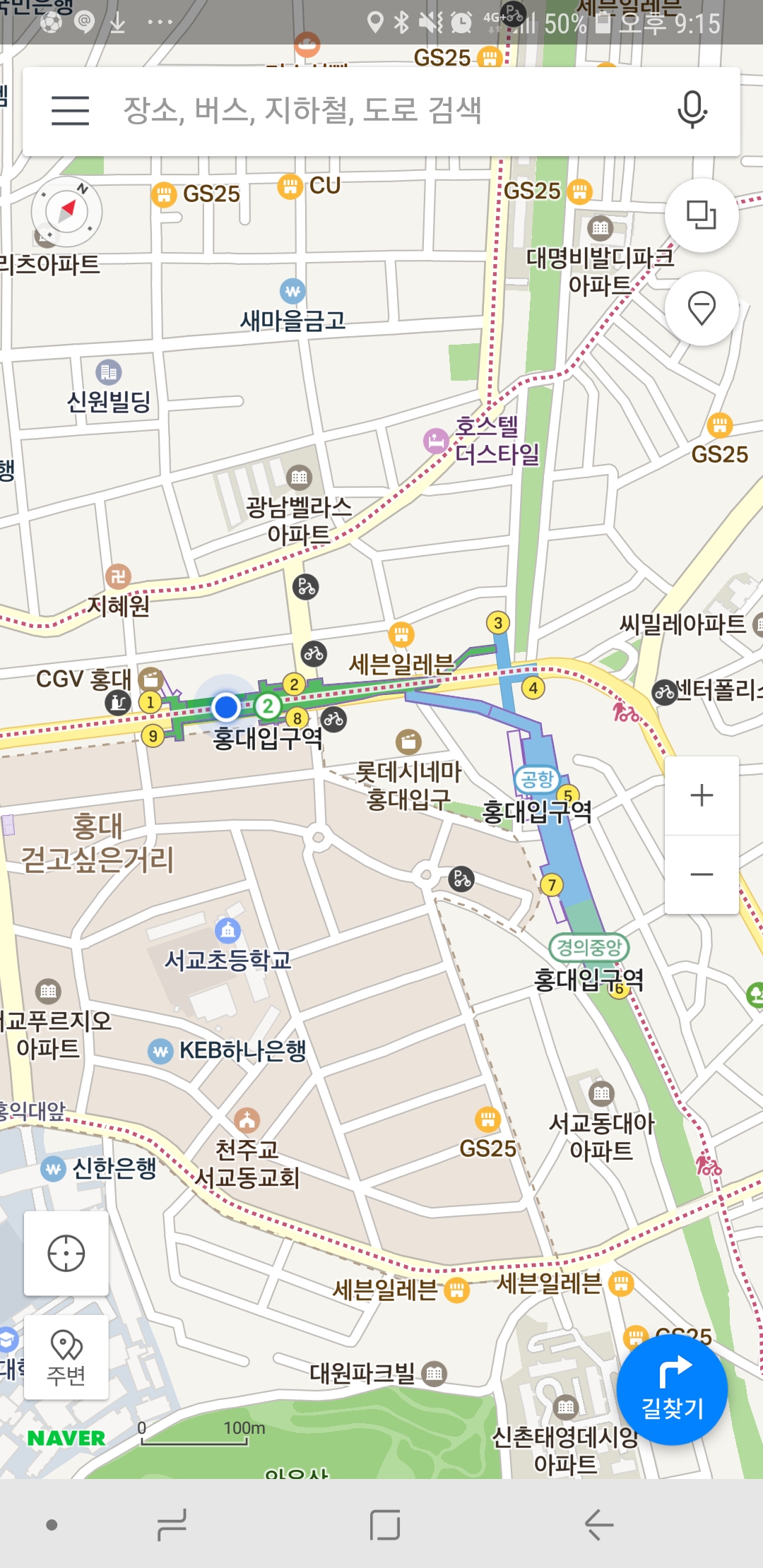This screenshot has width=763, height=1568.
Task: Start voice search with the microphone
Action: click(692, 109)
